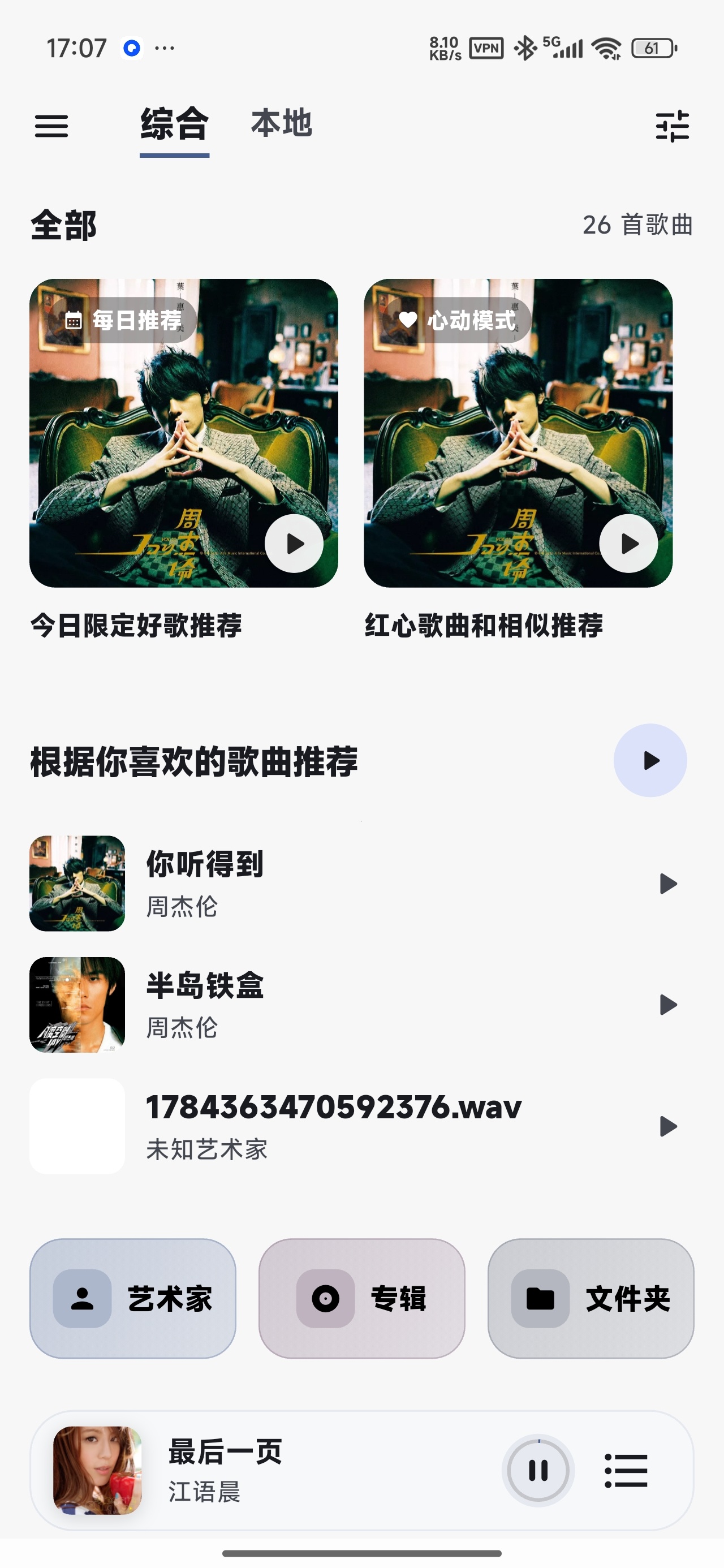Play all 根据你喜欢的歌曲推荐 songs
The height and width of the screenshot is (1568, 724).
tap(650, 760)
